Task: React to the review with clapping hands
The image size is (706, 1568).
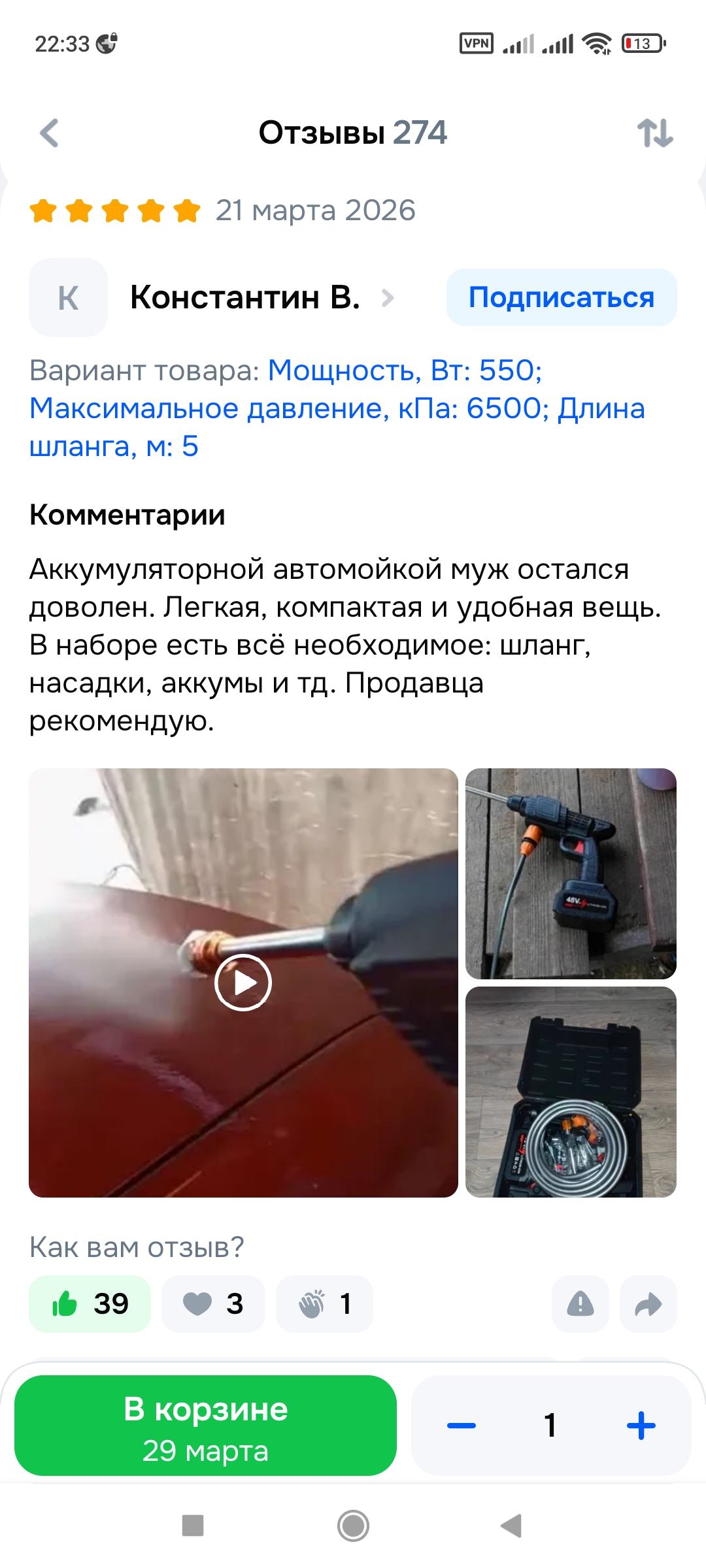Action: pyautogui.click(x=324, y=1304)
